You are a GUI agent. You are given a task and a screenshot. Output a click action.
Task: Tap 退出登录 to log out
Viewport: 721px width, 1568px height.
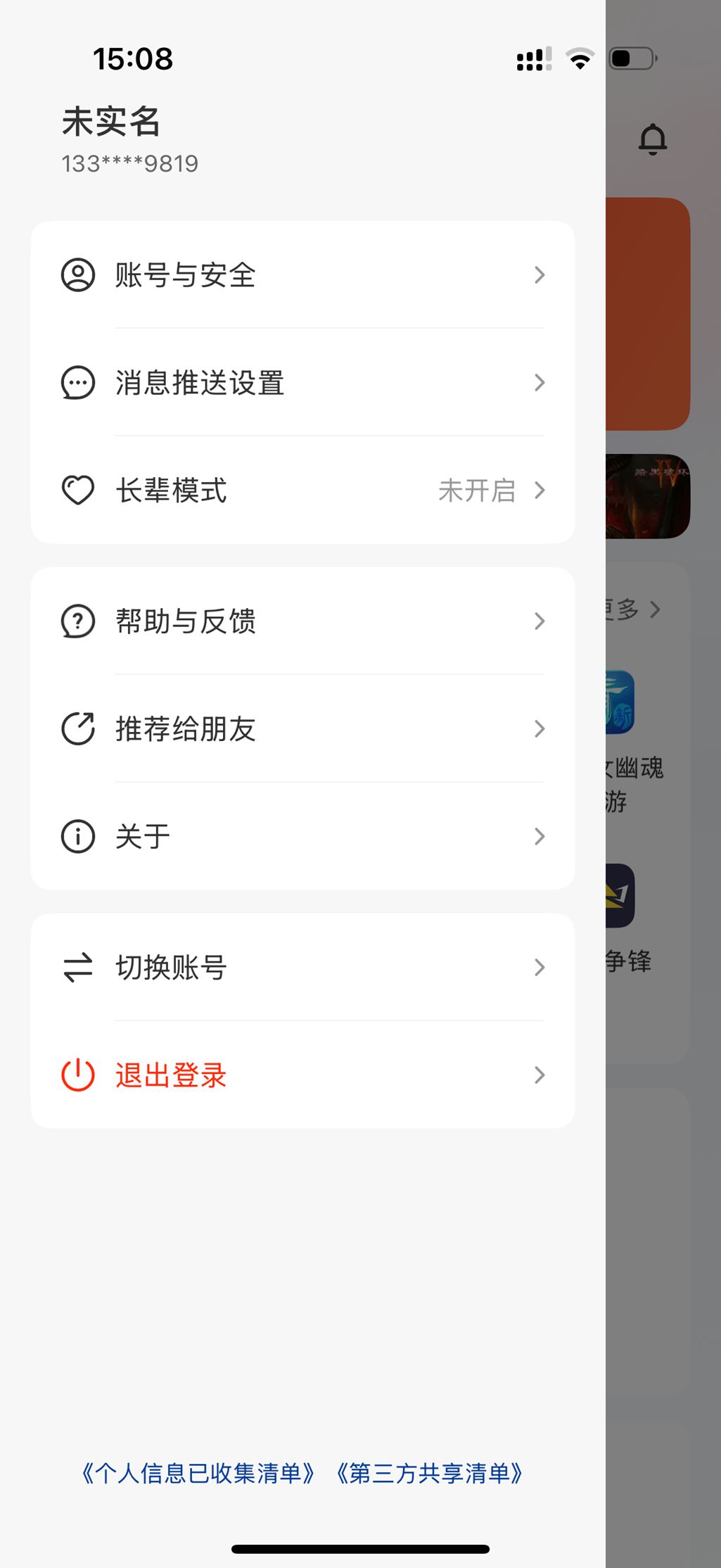point(302,1075)
